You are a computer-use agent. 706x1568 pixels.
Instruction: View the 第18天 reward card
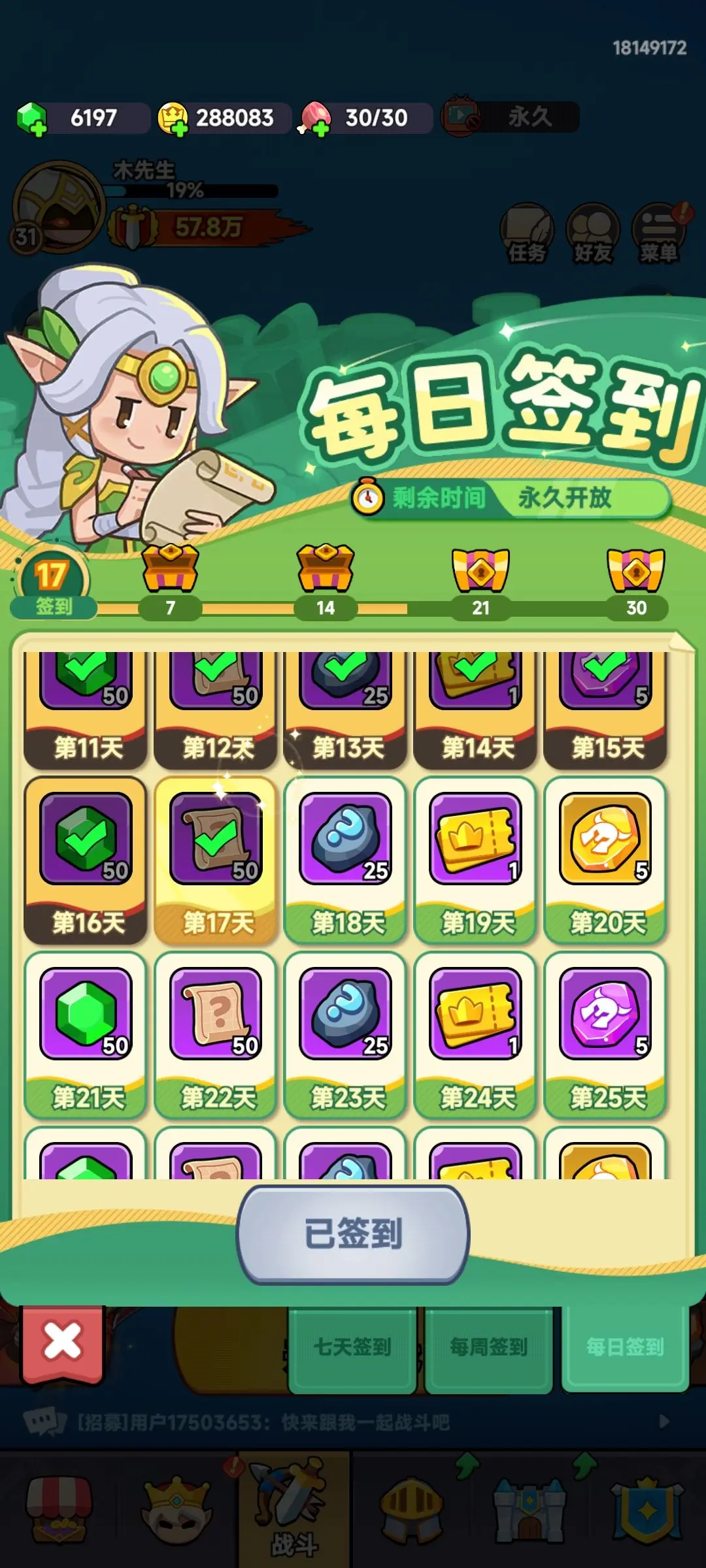tap(346, 859)
